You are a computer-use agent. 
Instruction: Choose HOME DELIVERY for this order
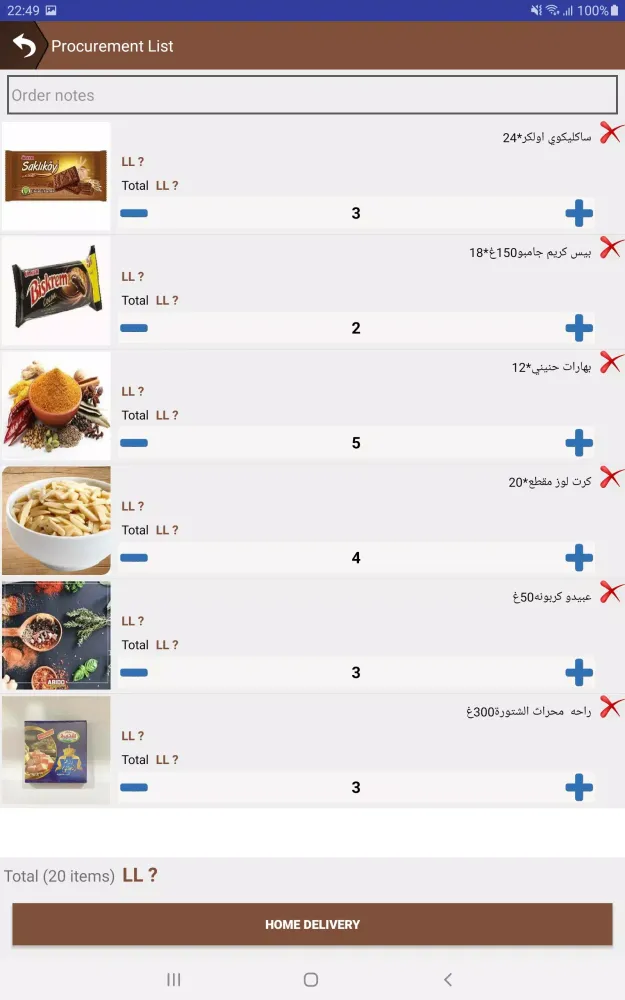point(312,925)
